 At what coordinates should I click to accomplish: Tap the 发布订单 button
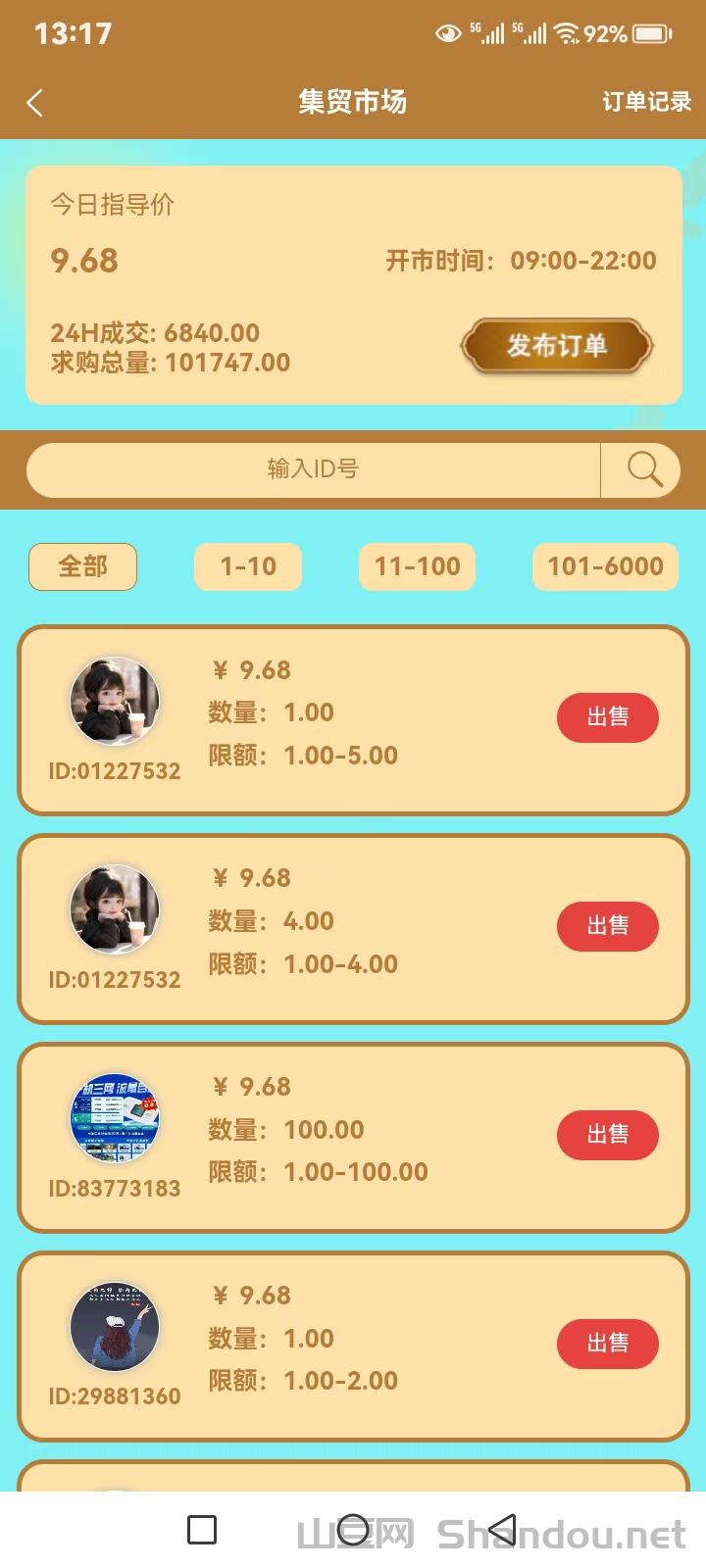pyautogui.click(x=556, y=346)
